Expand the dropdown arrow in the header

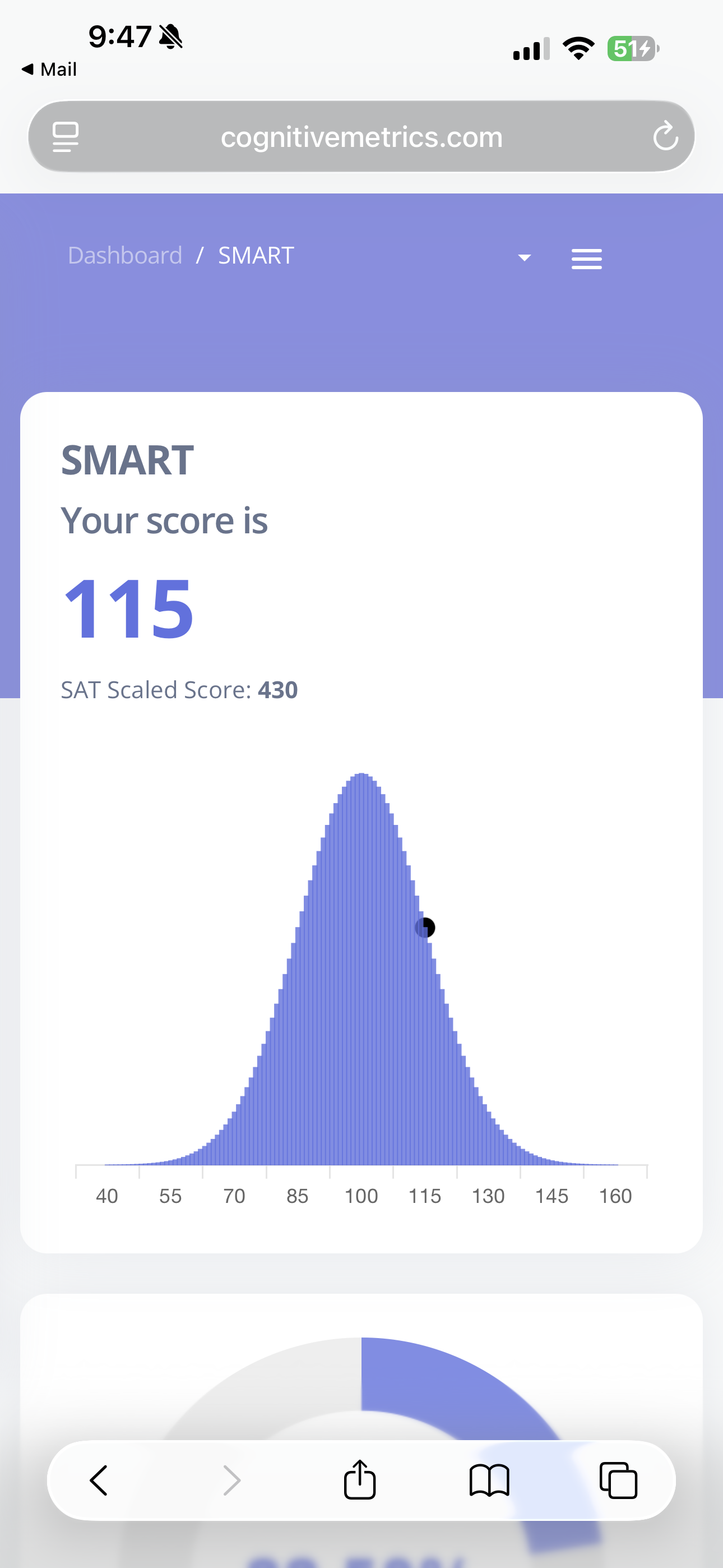pyautogui.click(x=524, y=258)
